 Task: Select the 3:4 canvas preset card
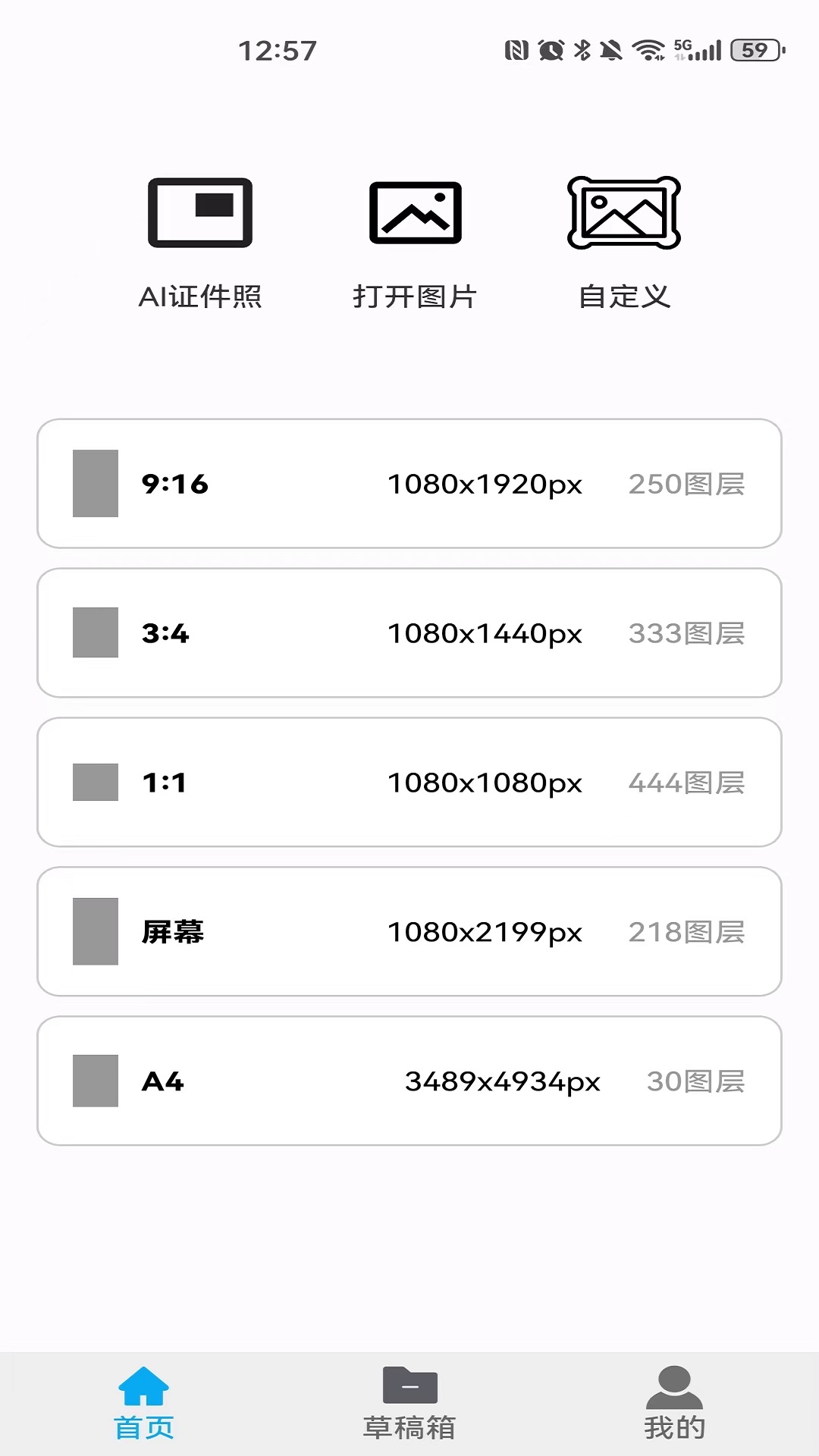409,632
